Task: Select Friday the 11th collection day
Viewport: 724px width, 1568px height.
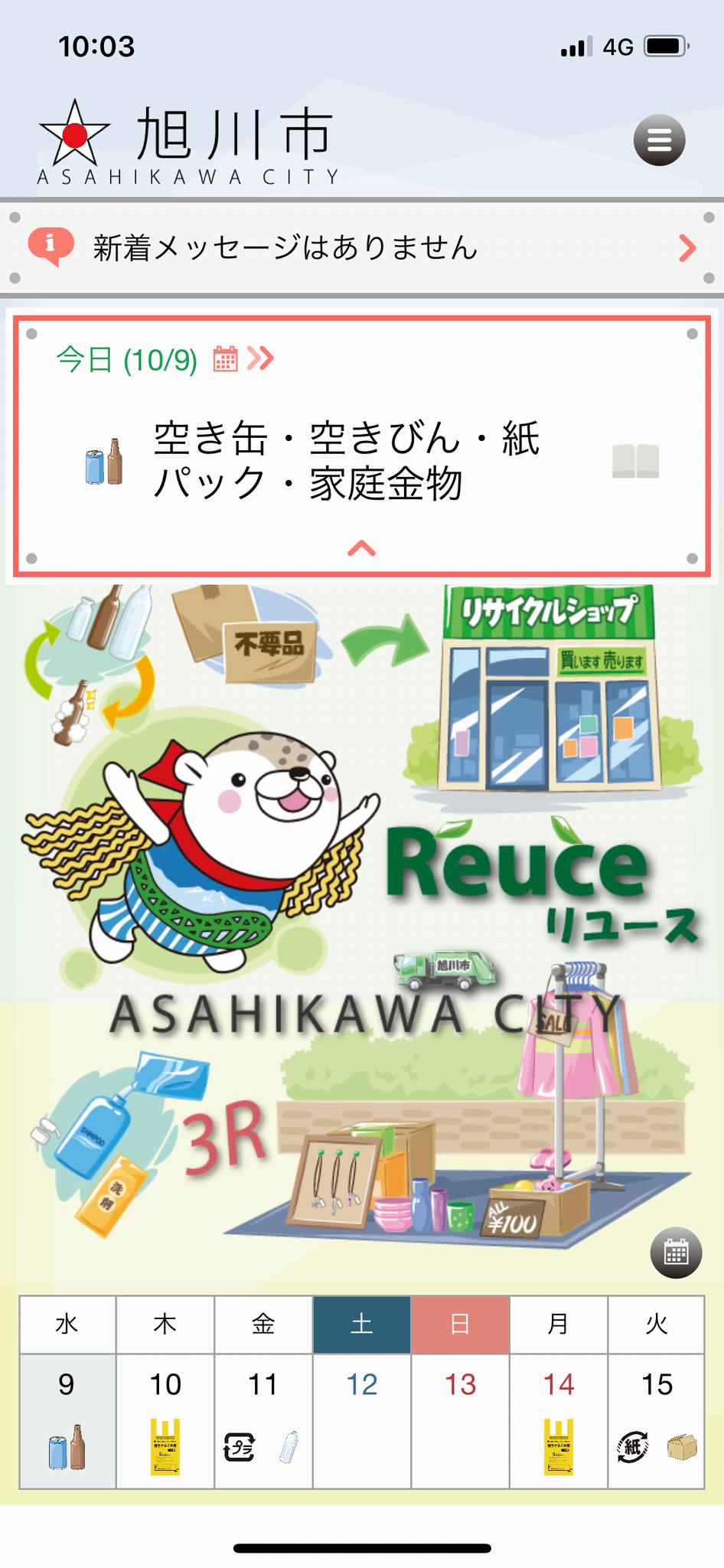Action: click(263, 1421)
